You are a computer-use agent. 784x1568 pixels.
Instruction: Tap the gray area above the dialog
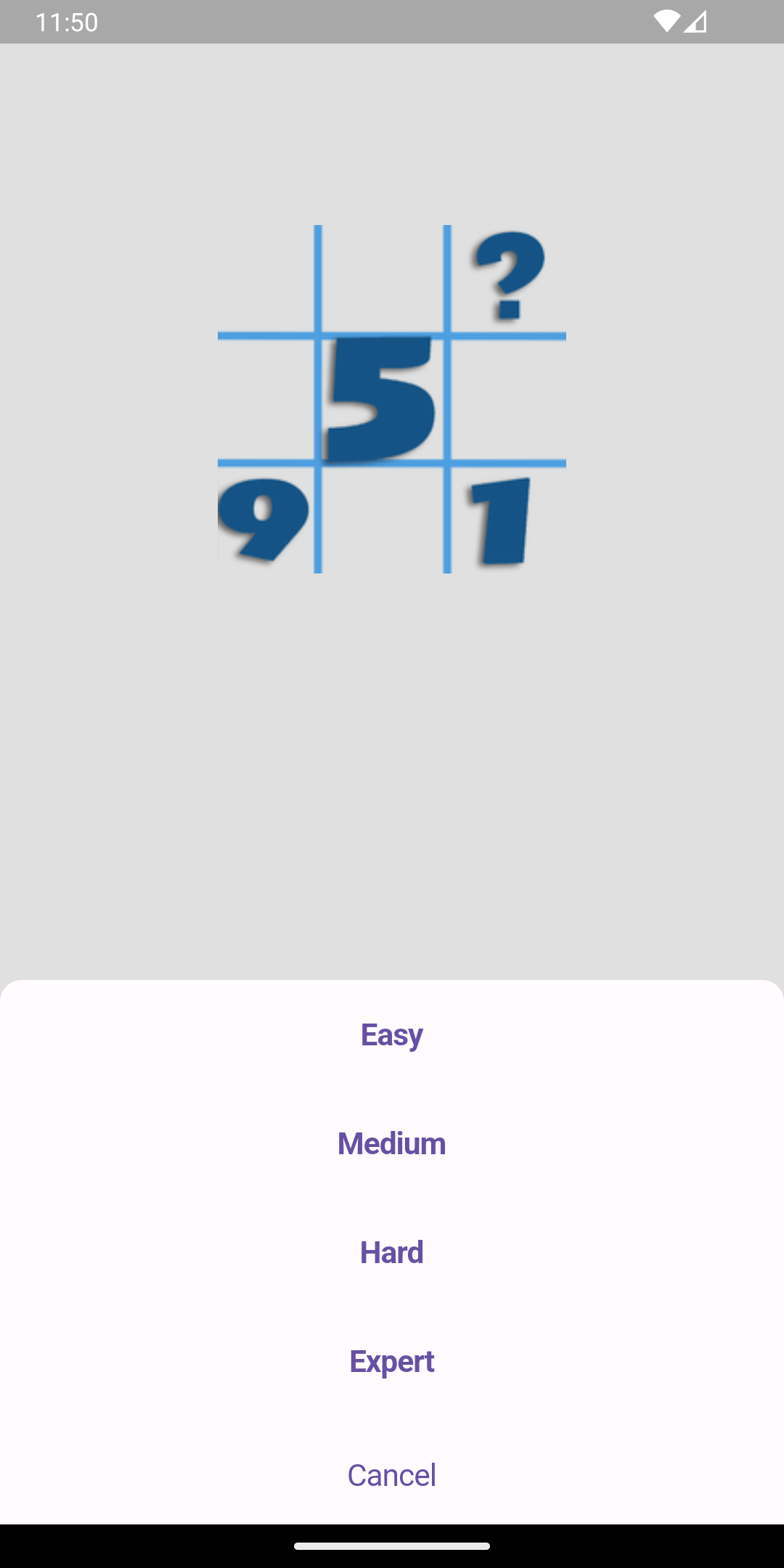[x=392, y=799]
